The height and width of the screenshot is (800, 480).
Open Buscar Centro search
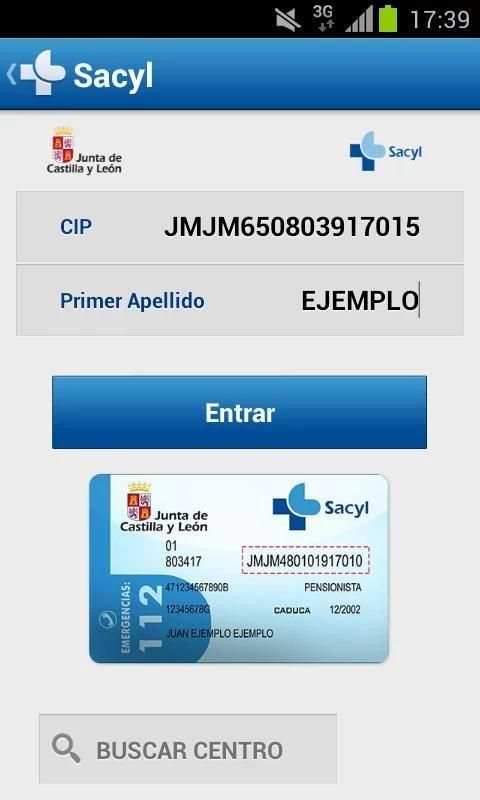(x=188, y=749)
